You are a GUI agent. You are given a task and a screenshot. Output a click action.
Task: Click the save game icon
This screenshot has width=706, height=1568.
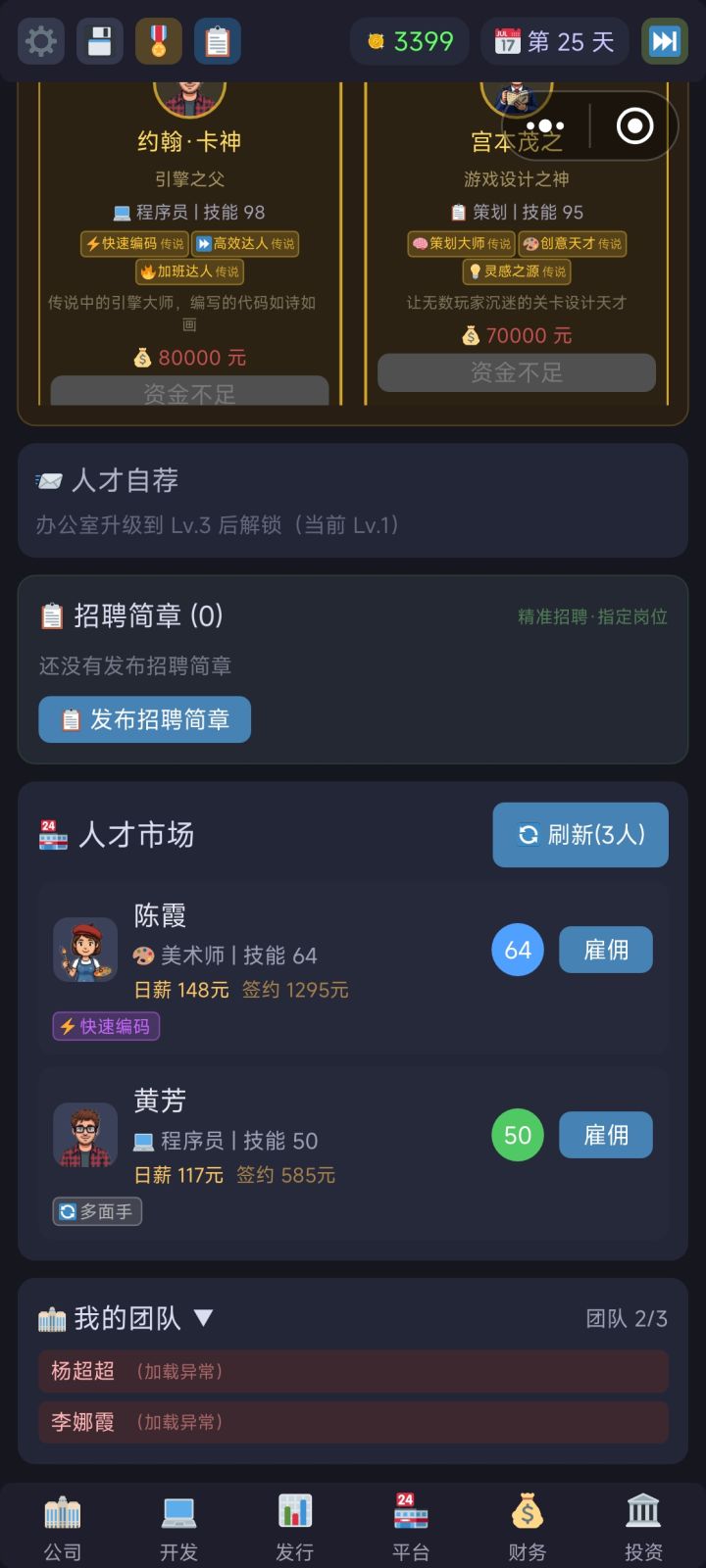99,41
